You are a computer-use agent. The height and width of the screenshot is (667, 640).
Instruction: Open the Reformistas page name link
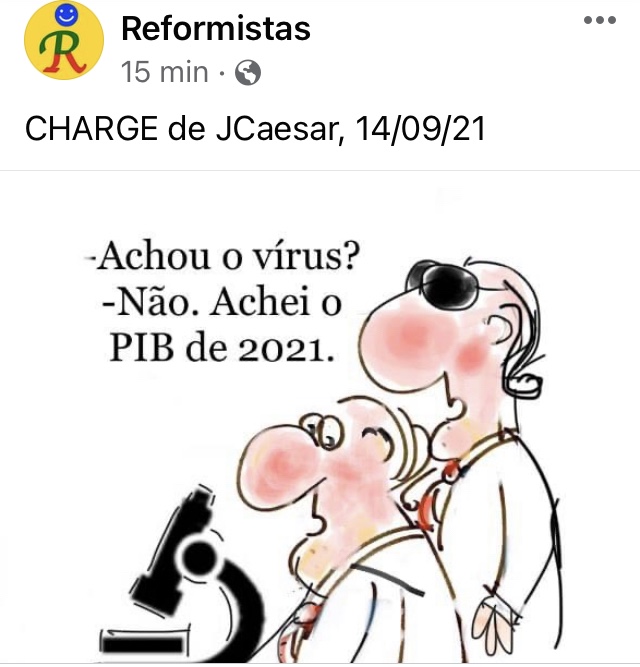(x=215, y=29)
